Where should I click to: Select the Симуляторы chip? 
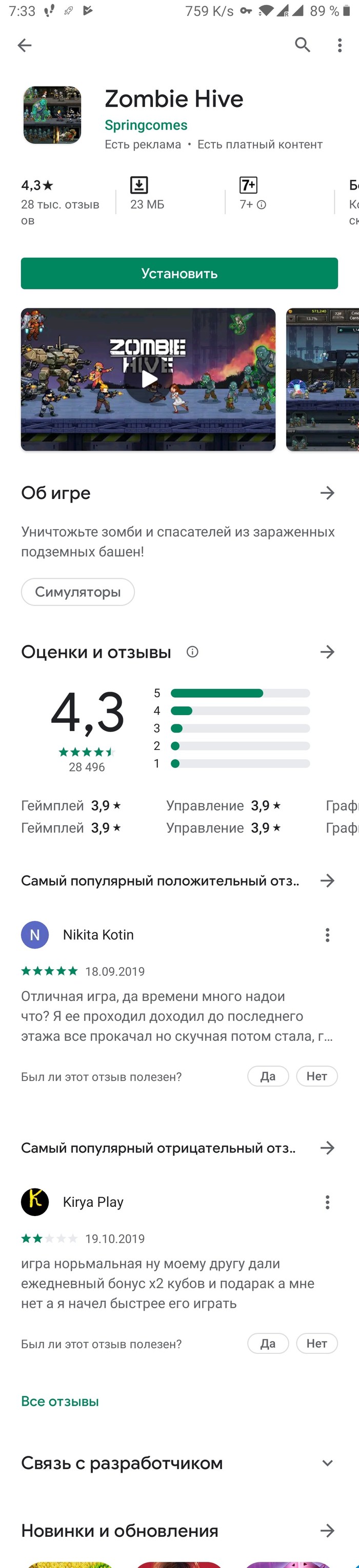point(77,592)
